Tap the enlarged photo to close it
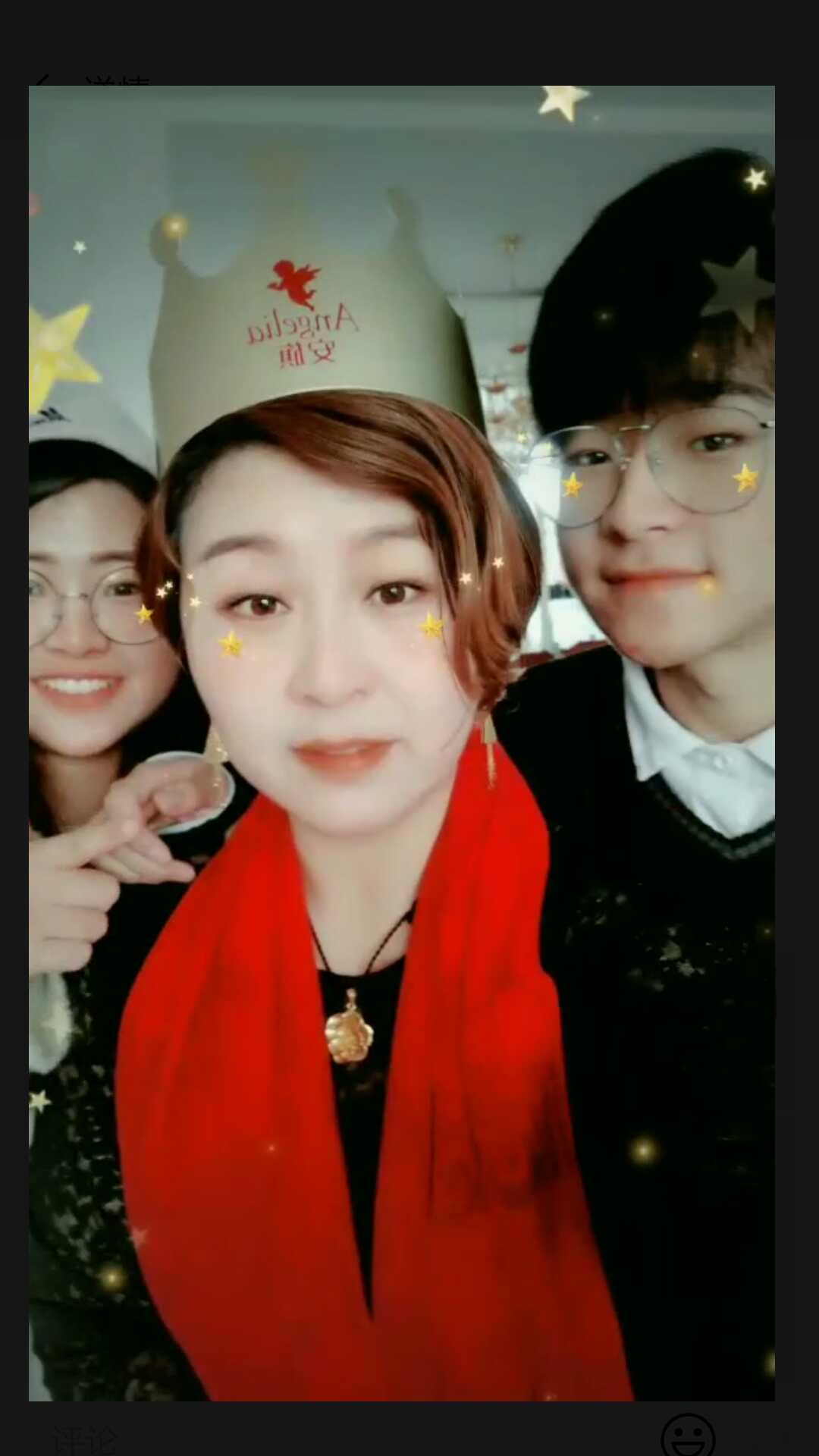Screen dimensions: 819x1456 pyautogui.click(x=402, y=743)
